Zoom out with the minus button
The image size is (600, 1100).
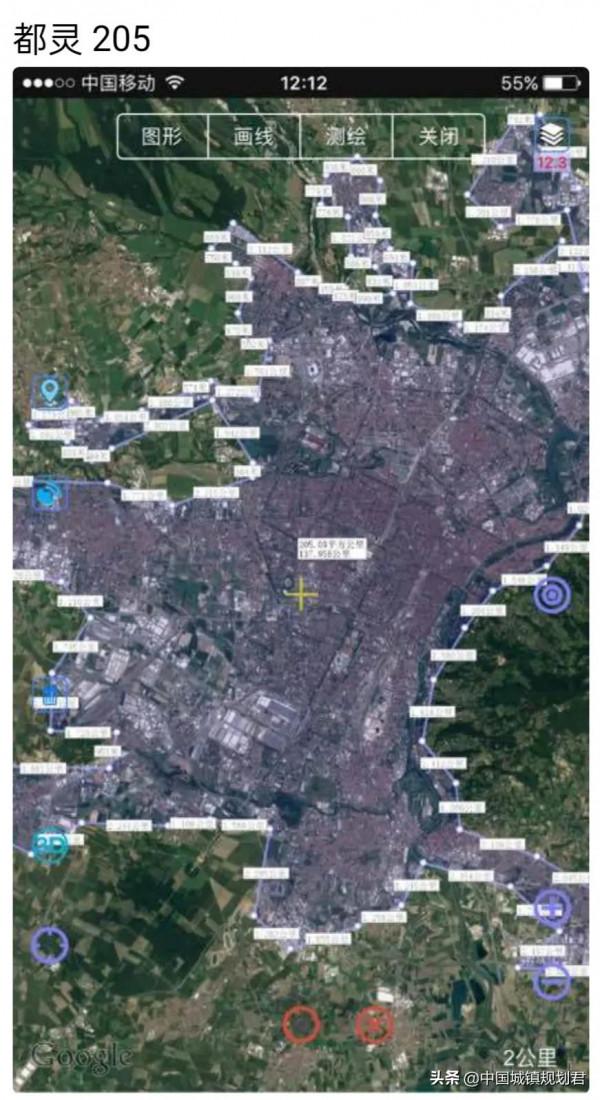[x=551, y=980]
